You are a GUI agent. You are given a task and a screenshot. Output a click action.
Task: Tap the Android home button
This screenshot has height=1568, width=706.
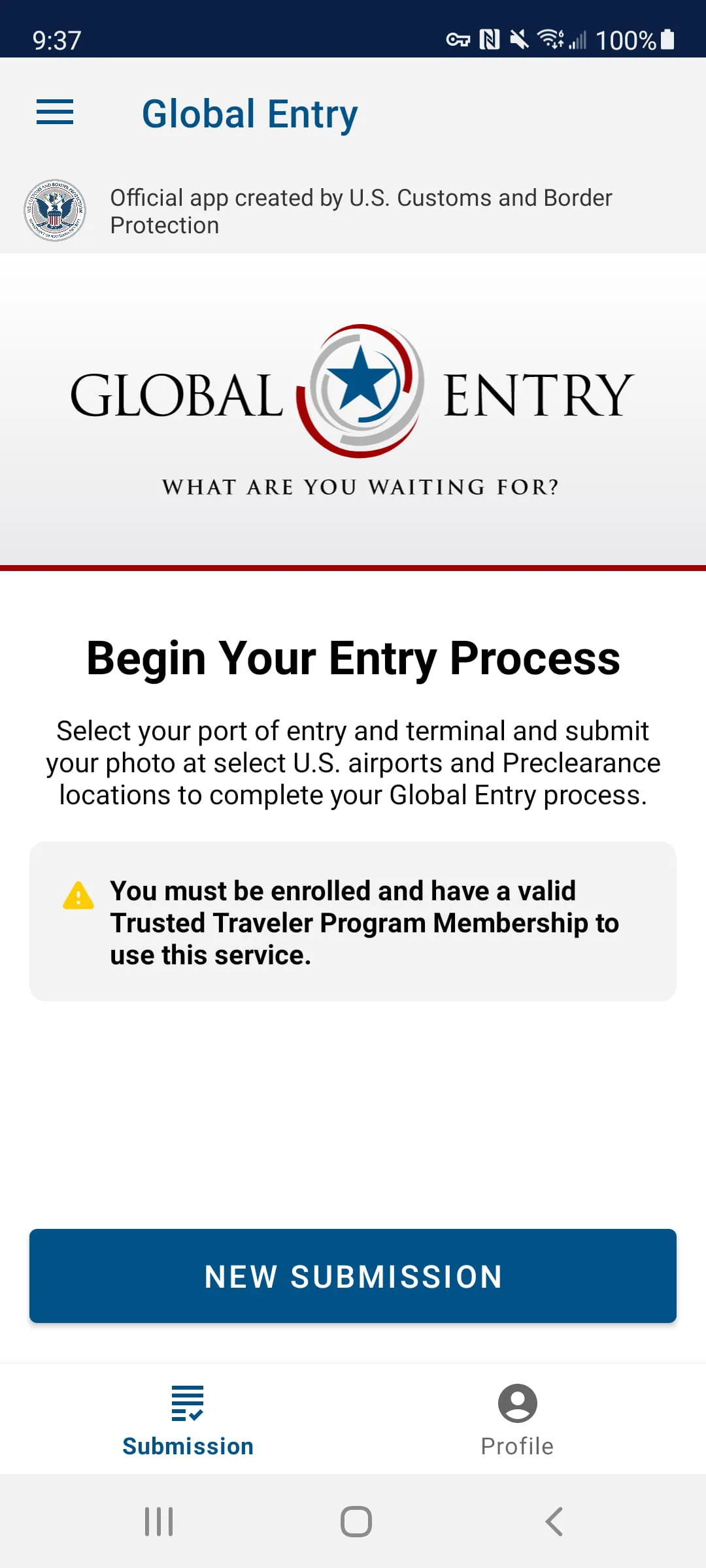pos(353,1520)
